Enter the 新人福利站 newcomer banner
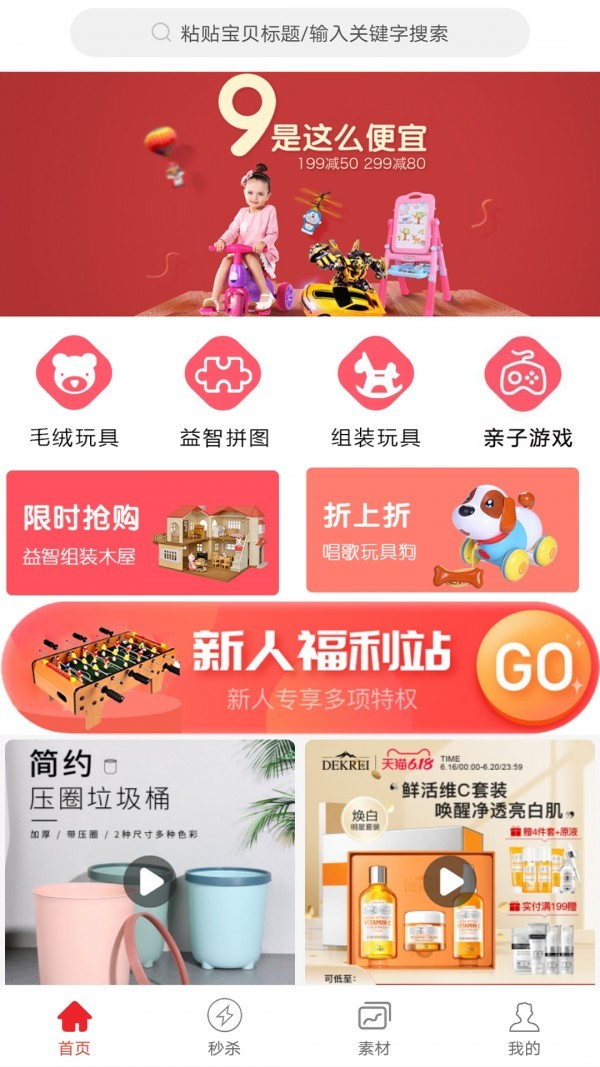600x1067 pixels. (300, 667)
